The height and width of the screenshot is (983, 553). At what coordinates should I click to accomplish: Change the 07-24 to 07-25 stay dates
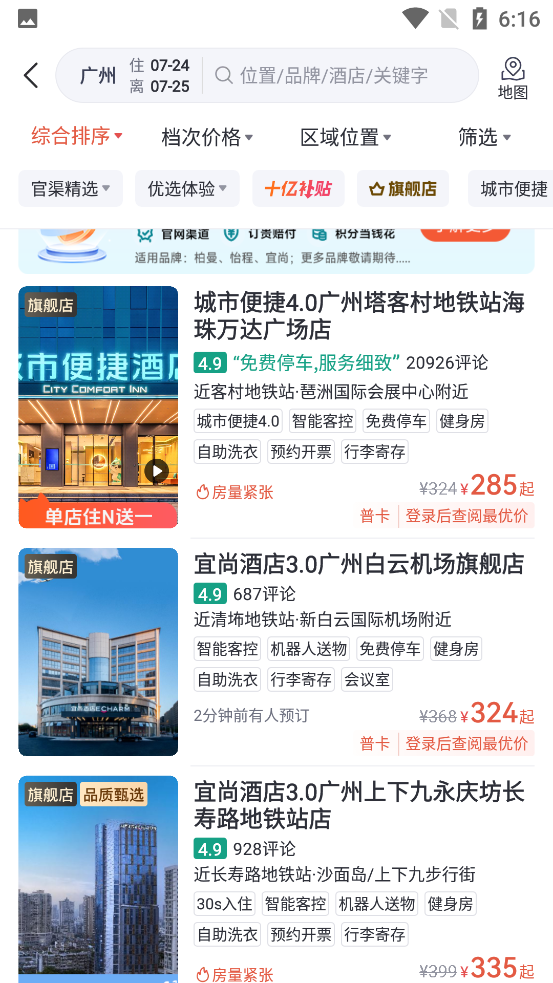pyautogui.click(x=160, y=76)
